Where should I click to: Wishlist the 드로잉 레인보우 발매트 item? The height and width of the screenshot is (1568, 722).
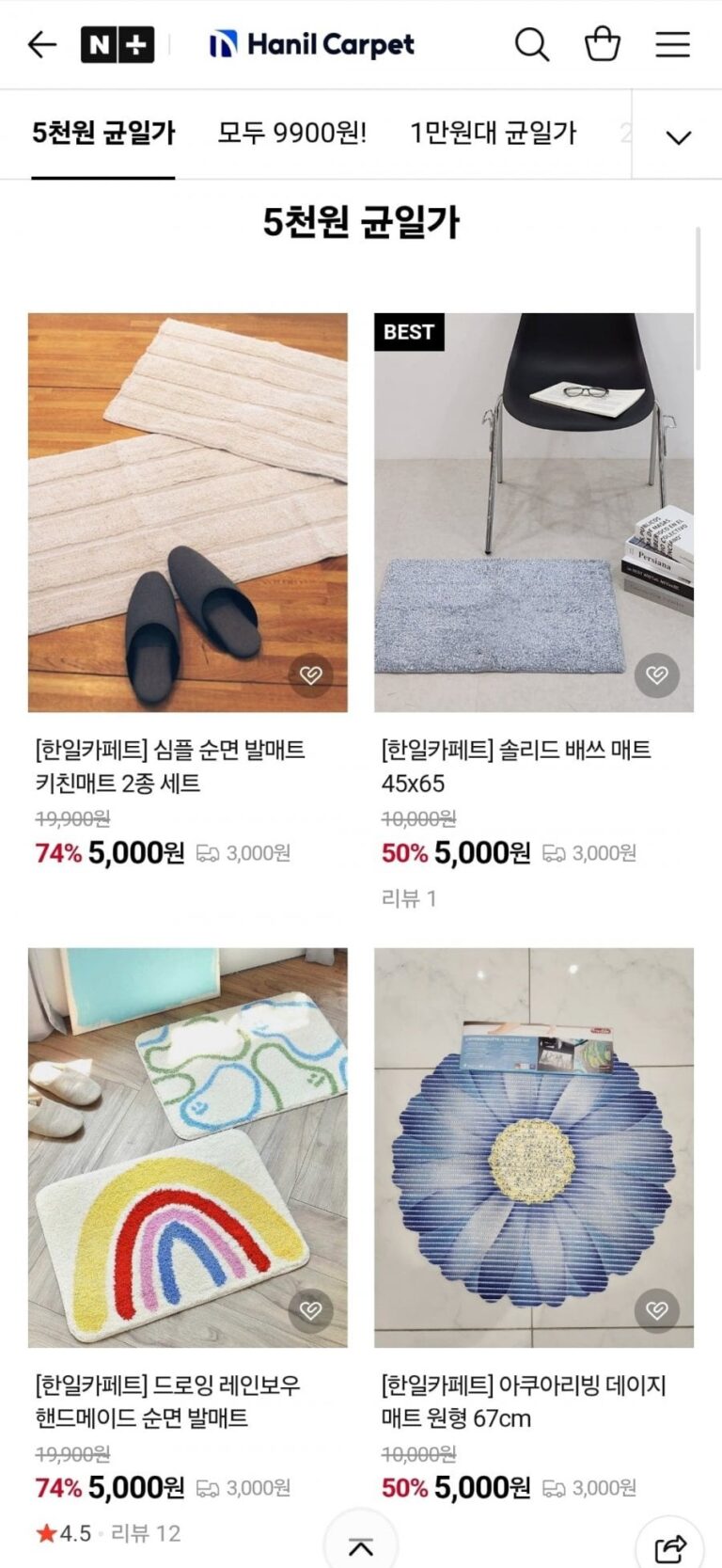pyautogui.click(x=311, y=1309)
